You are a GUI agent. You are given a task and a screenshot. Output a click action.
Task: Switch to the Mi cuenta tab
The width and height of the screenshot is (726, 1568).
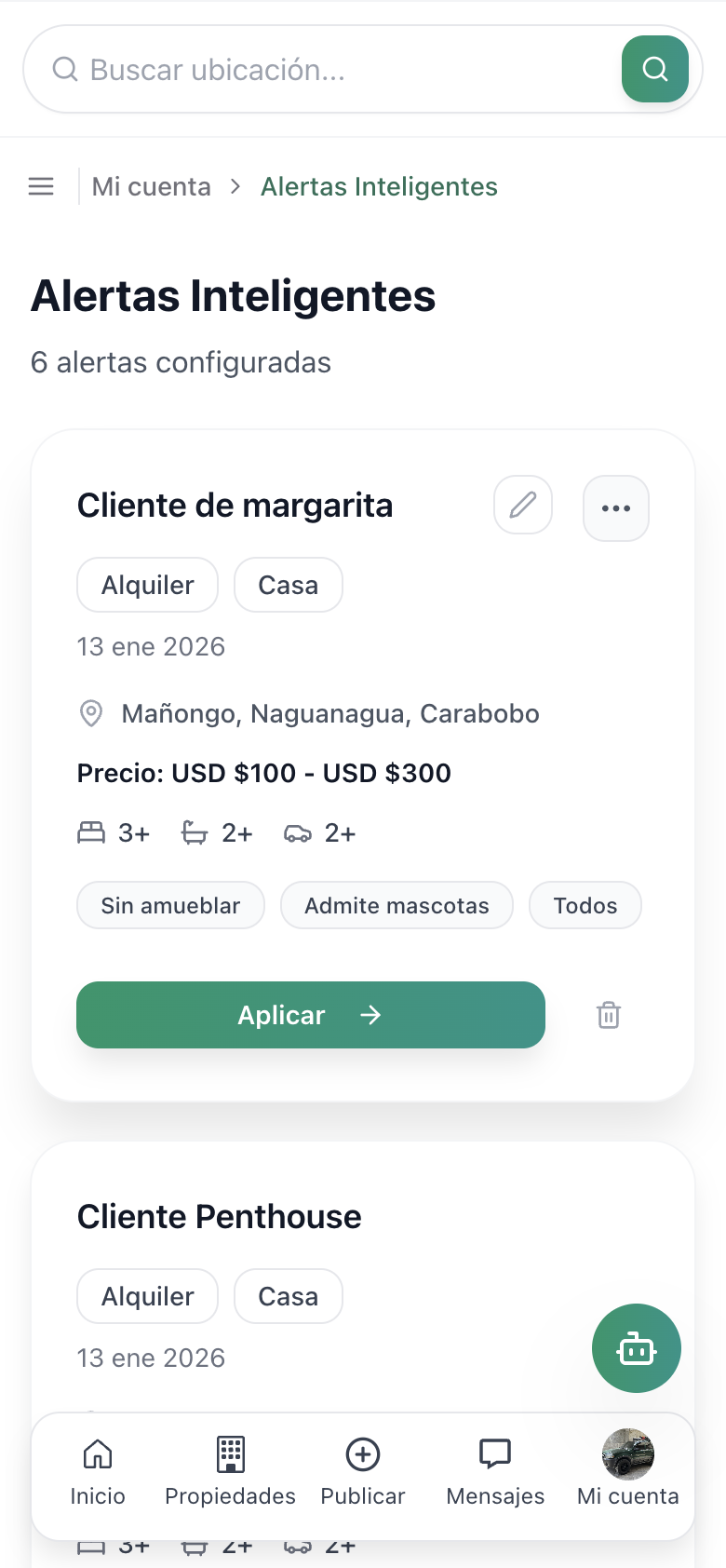point(628,1471)
